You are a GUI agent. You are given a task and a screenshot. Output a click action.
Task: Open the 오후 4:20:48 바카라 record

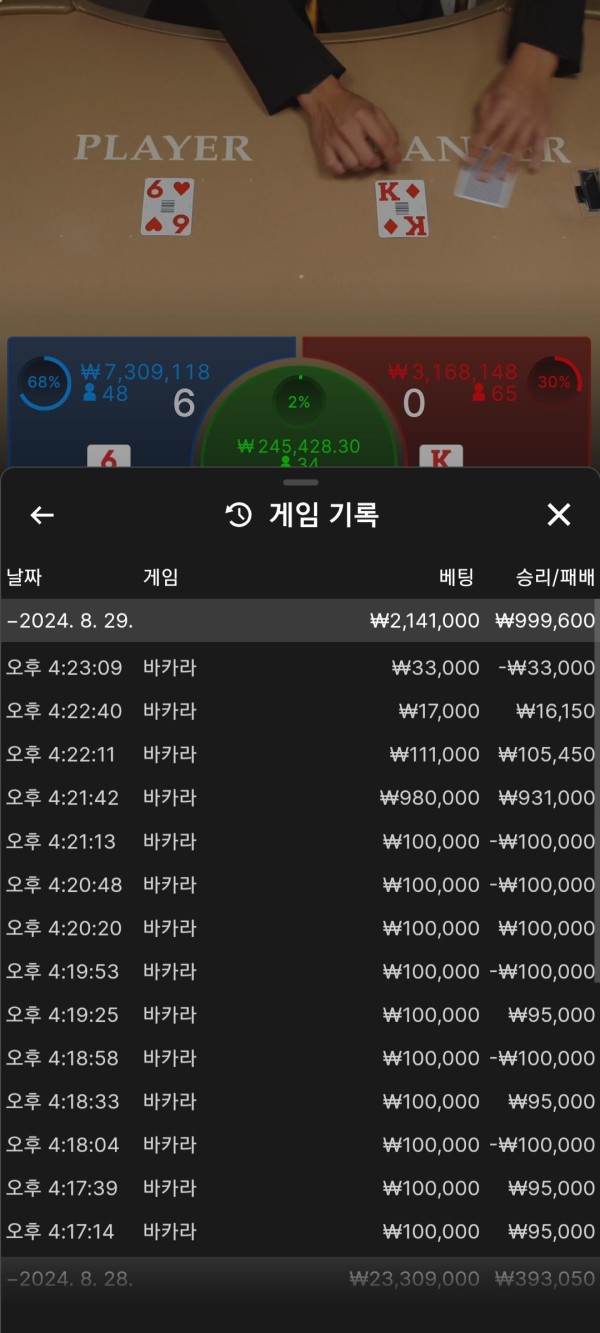[298, 885]
